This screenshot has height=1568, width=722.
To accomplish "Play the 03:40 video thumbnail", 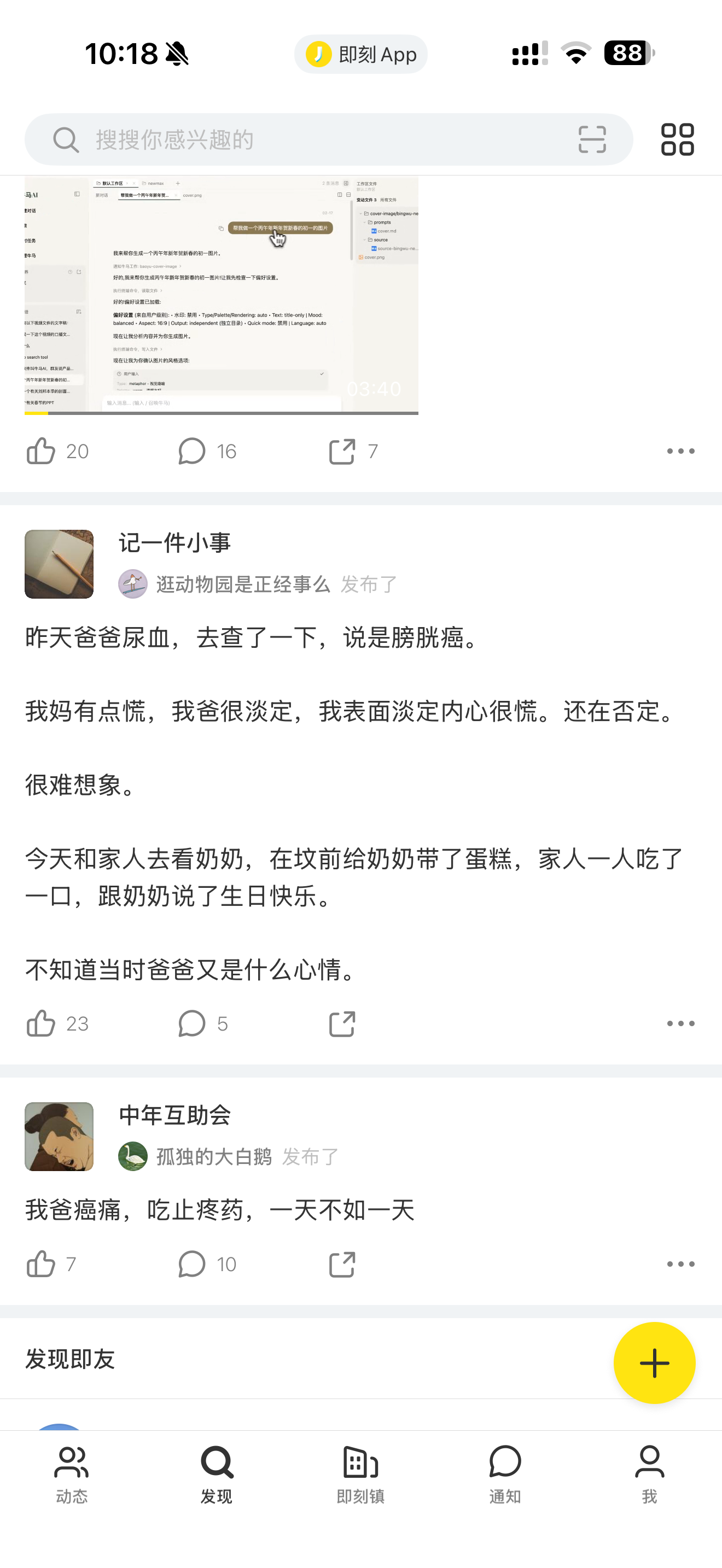I will coord(221,296).
